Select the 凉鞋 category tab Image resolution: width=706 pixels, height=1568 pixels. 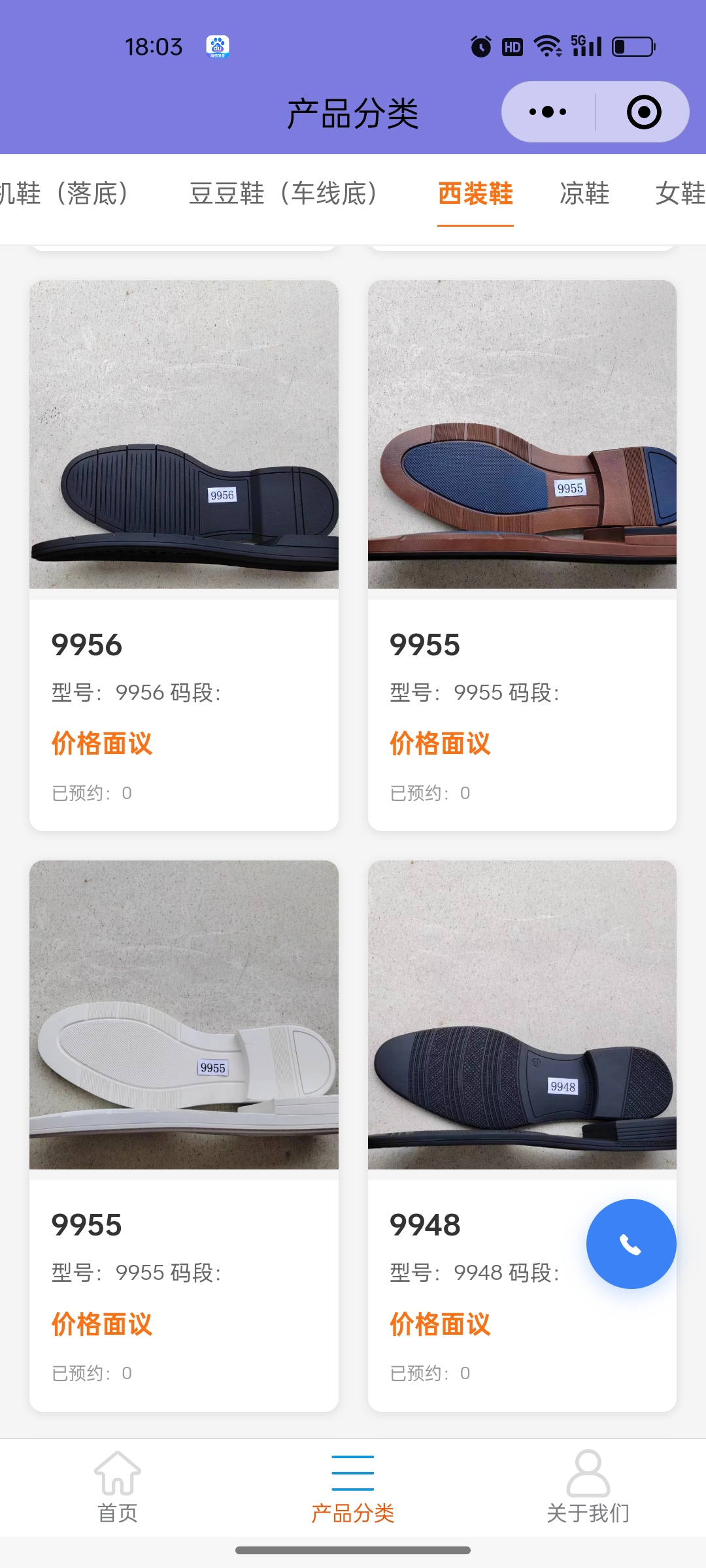(584, 193)
